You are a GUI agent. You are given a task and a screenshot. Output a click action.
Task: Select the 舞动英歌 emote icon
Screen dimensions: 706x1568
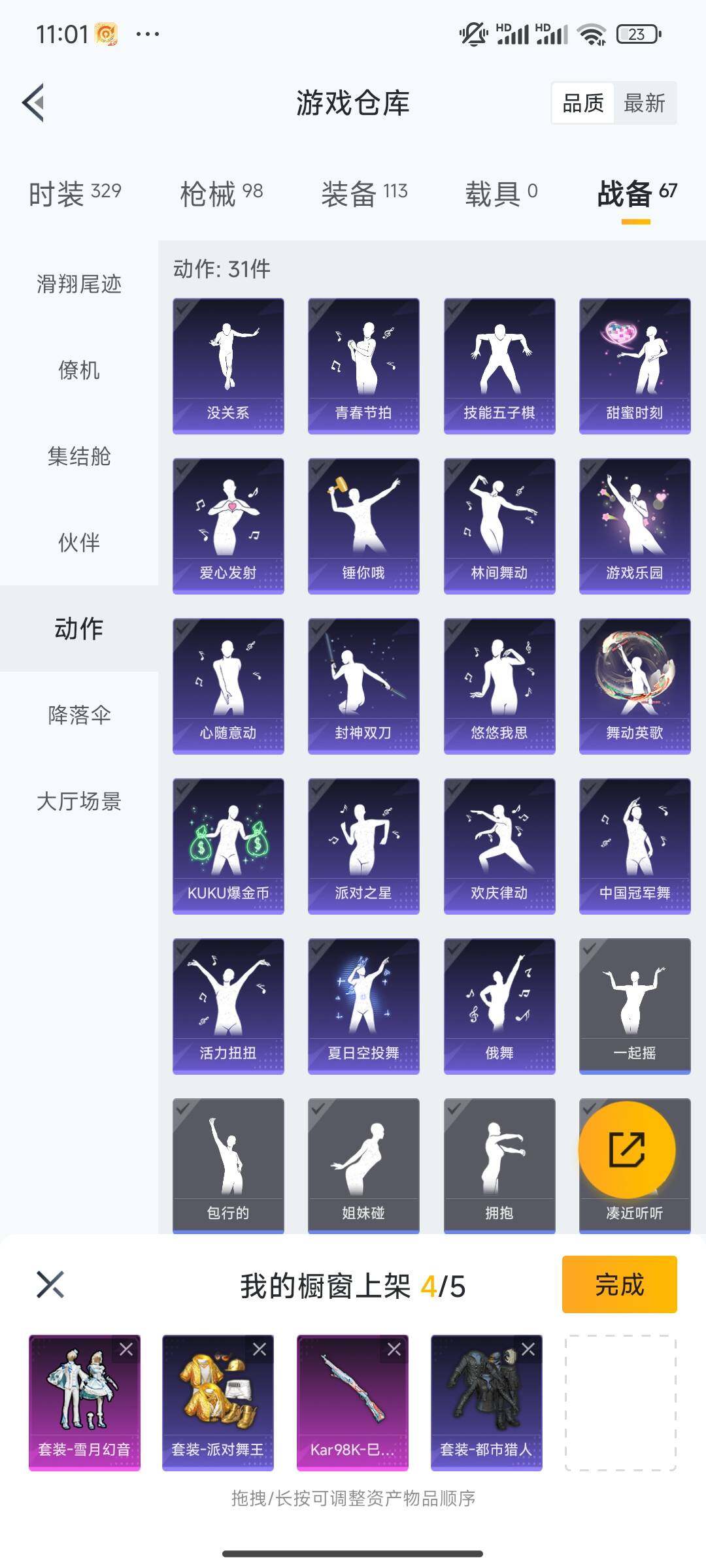pyautogui.click(x=634, y=679)
